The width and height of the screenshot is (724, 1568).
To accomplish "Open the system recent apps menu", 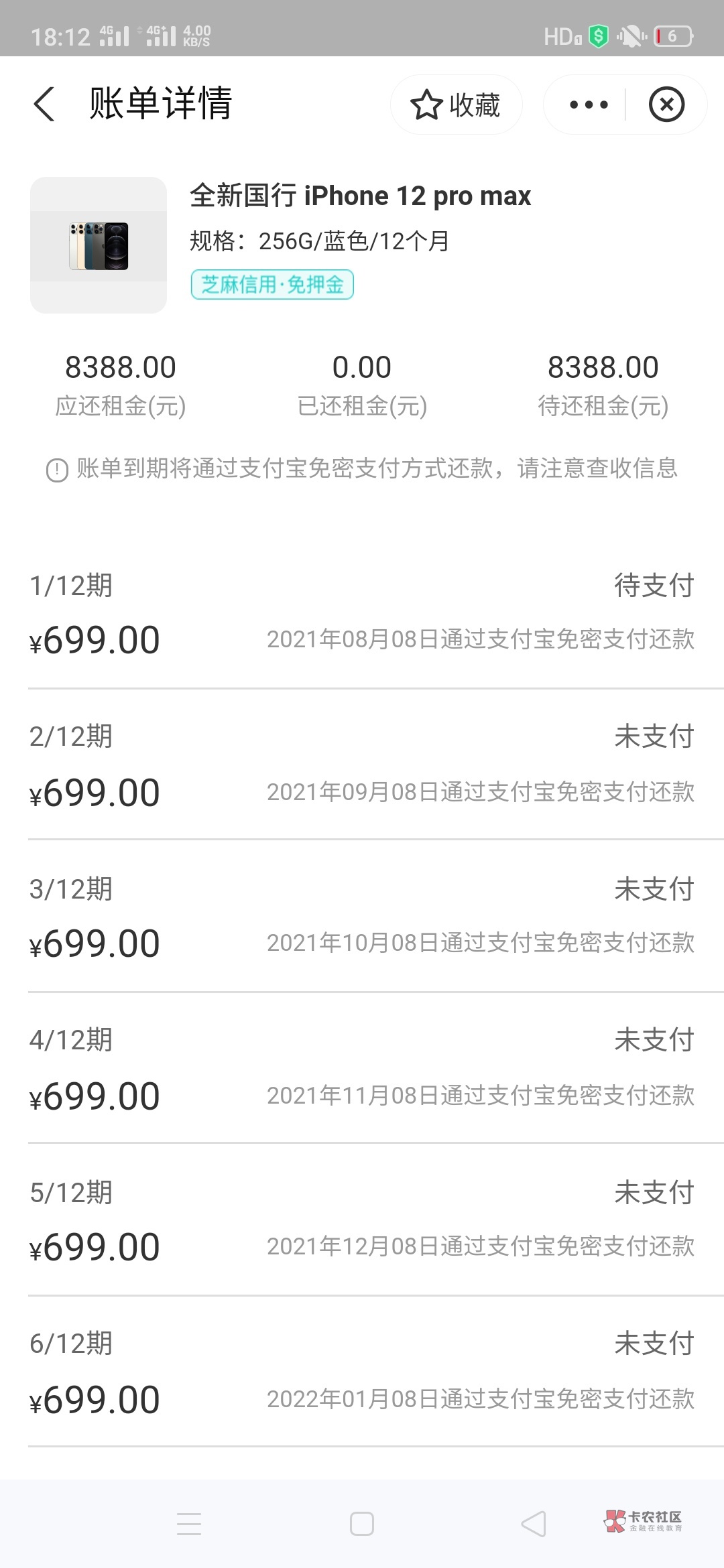I will coord(189,1524).
